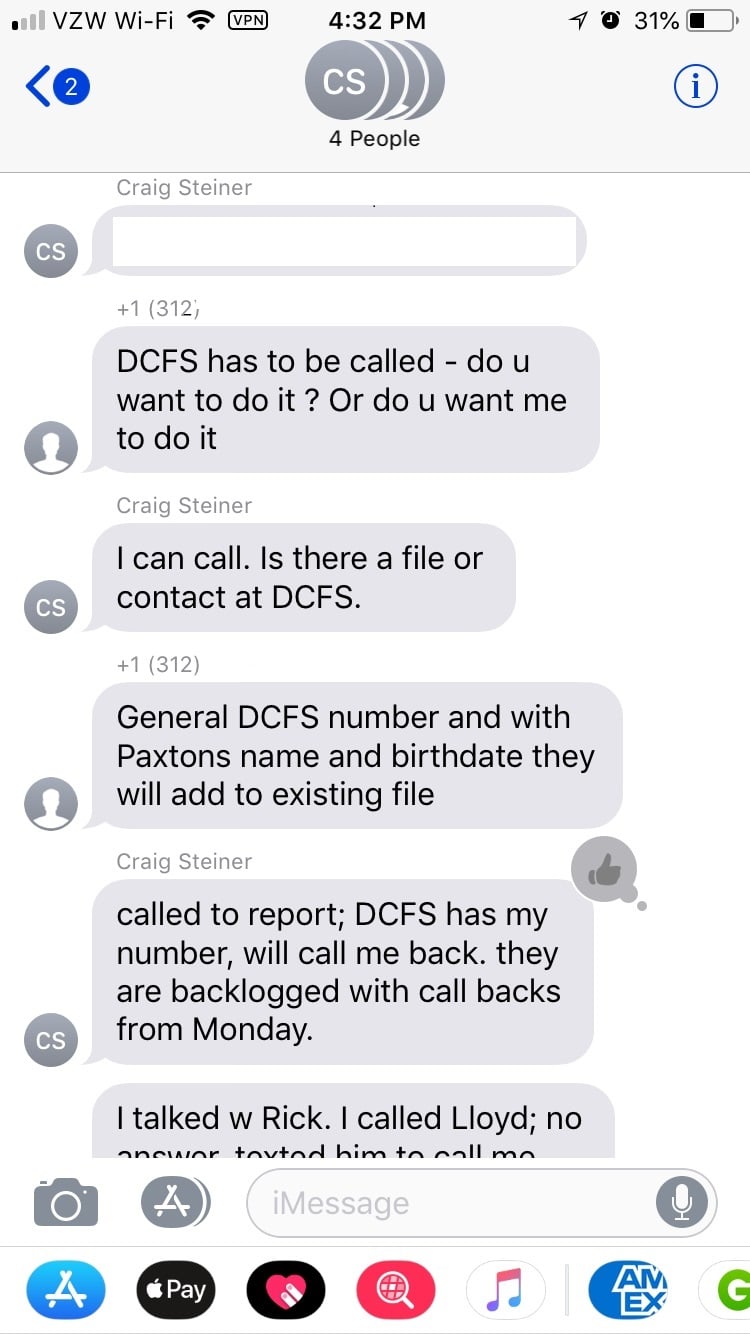Open the Music app in the strip
This screenshot has height=1334, width=750.
[506, 1290]
